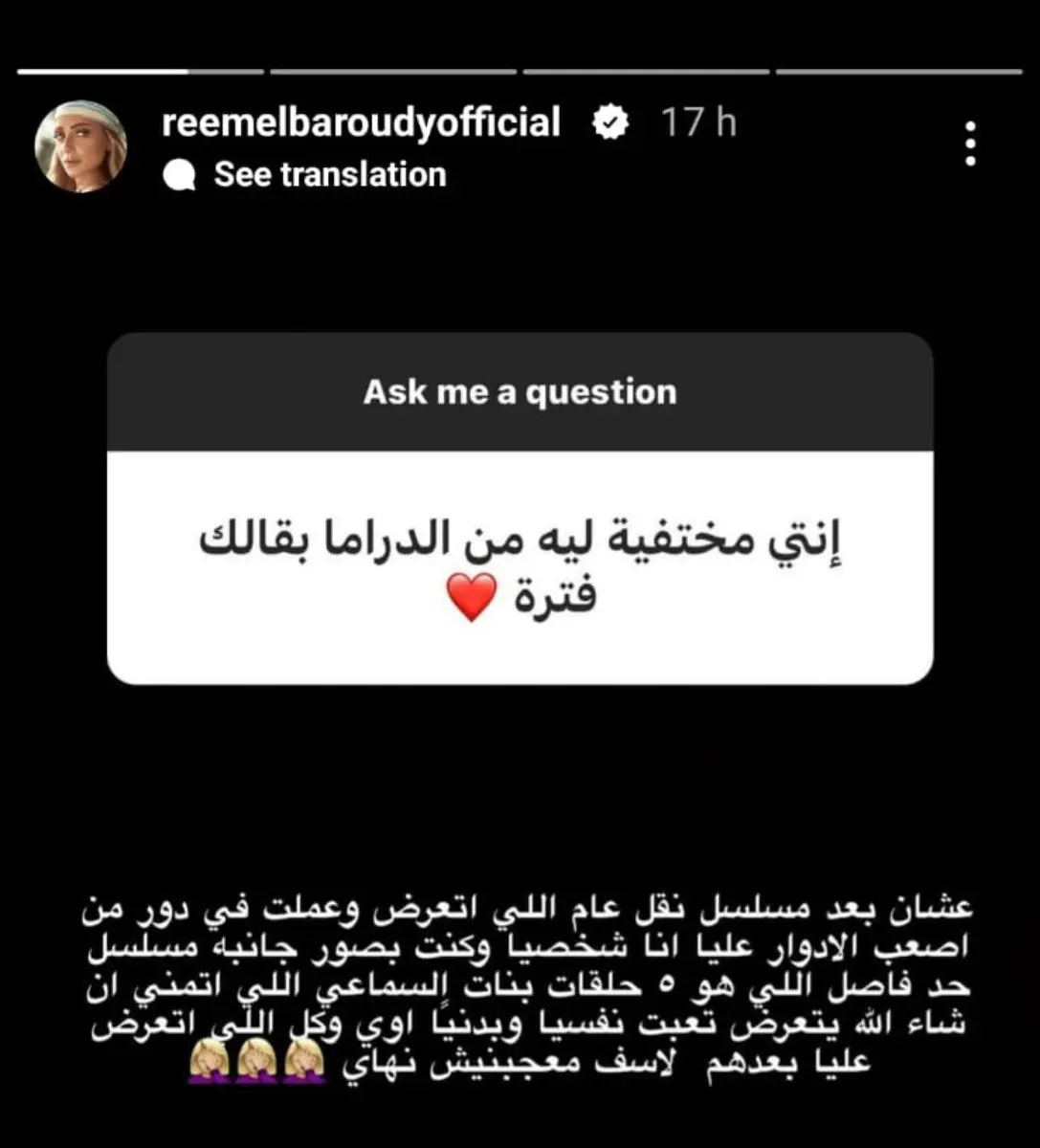Tap See translation under the username

coord(328,175)
